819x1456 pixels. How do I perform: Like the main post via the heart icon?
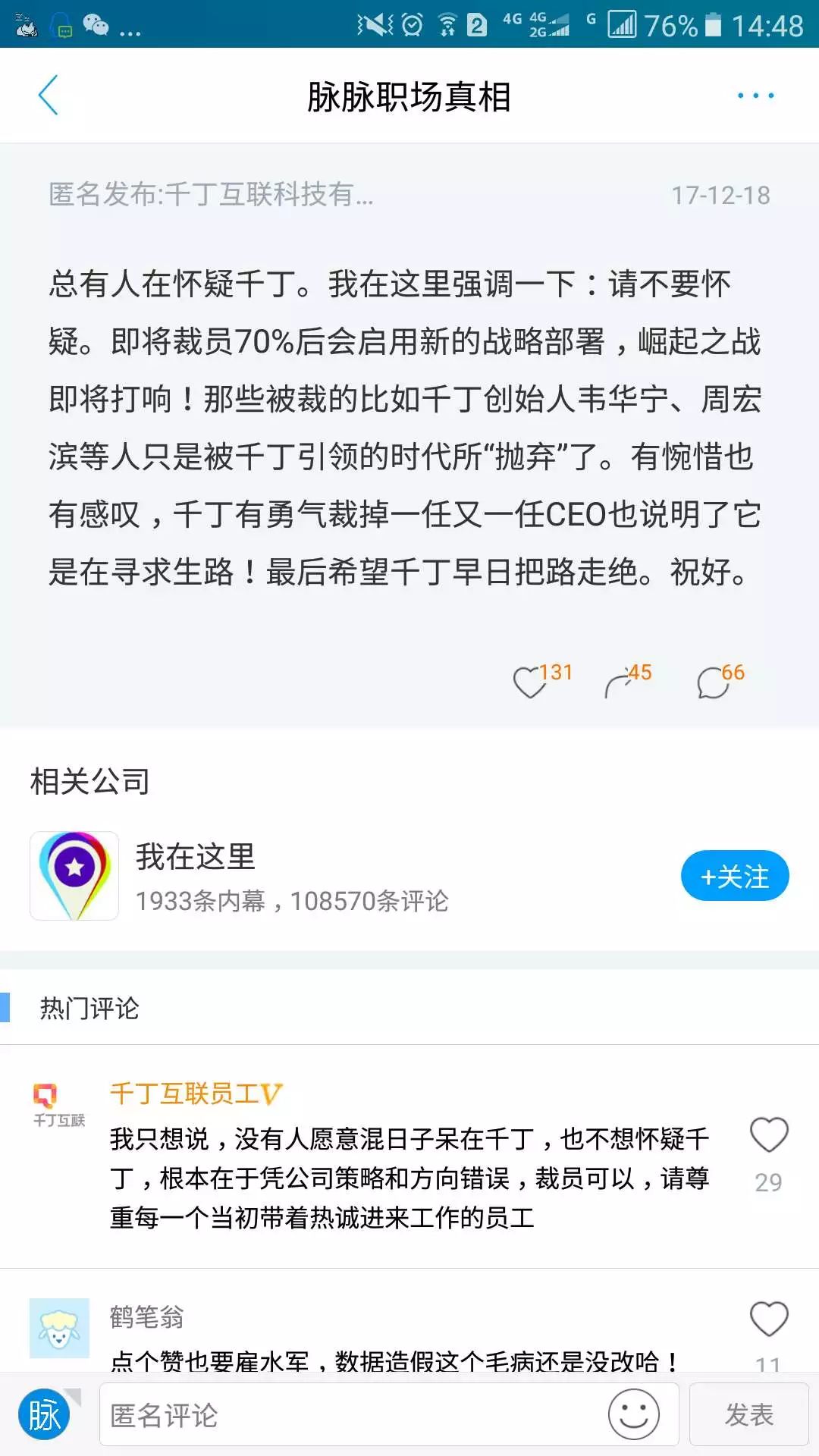point(529,682)
